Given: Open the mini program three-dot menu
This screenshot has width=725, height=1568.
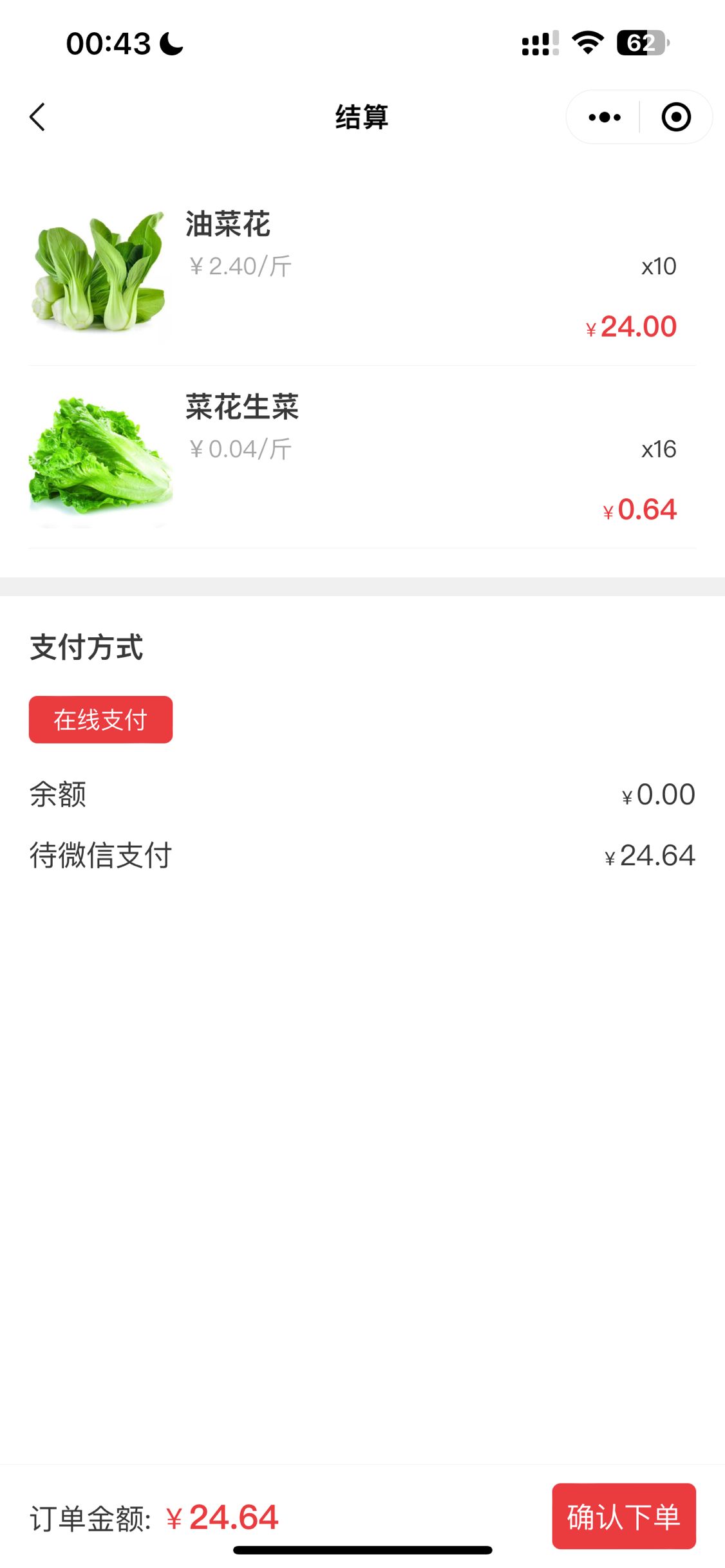Looking at the screenshot, I should 604,117.
